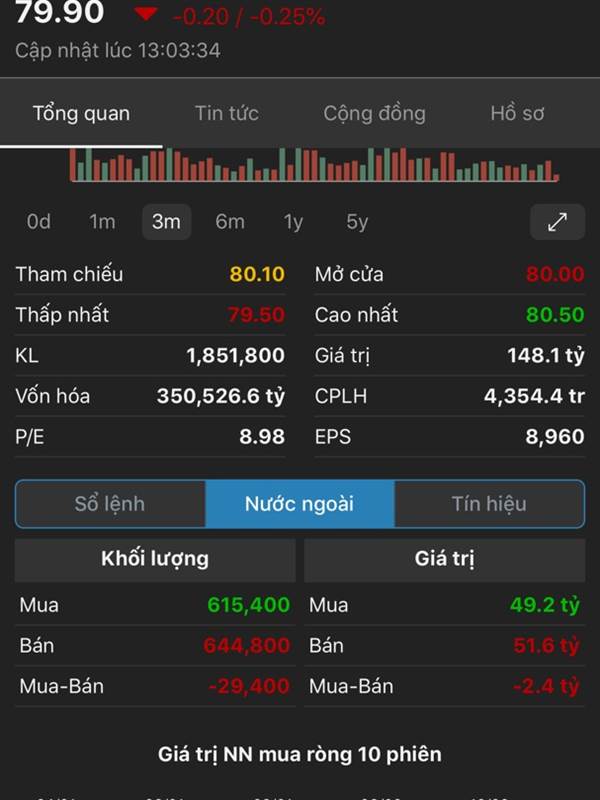Expand the chart to fullscreen

tap(557, 222)
